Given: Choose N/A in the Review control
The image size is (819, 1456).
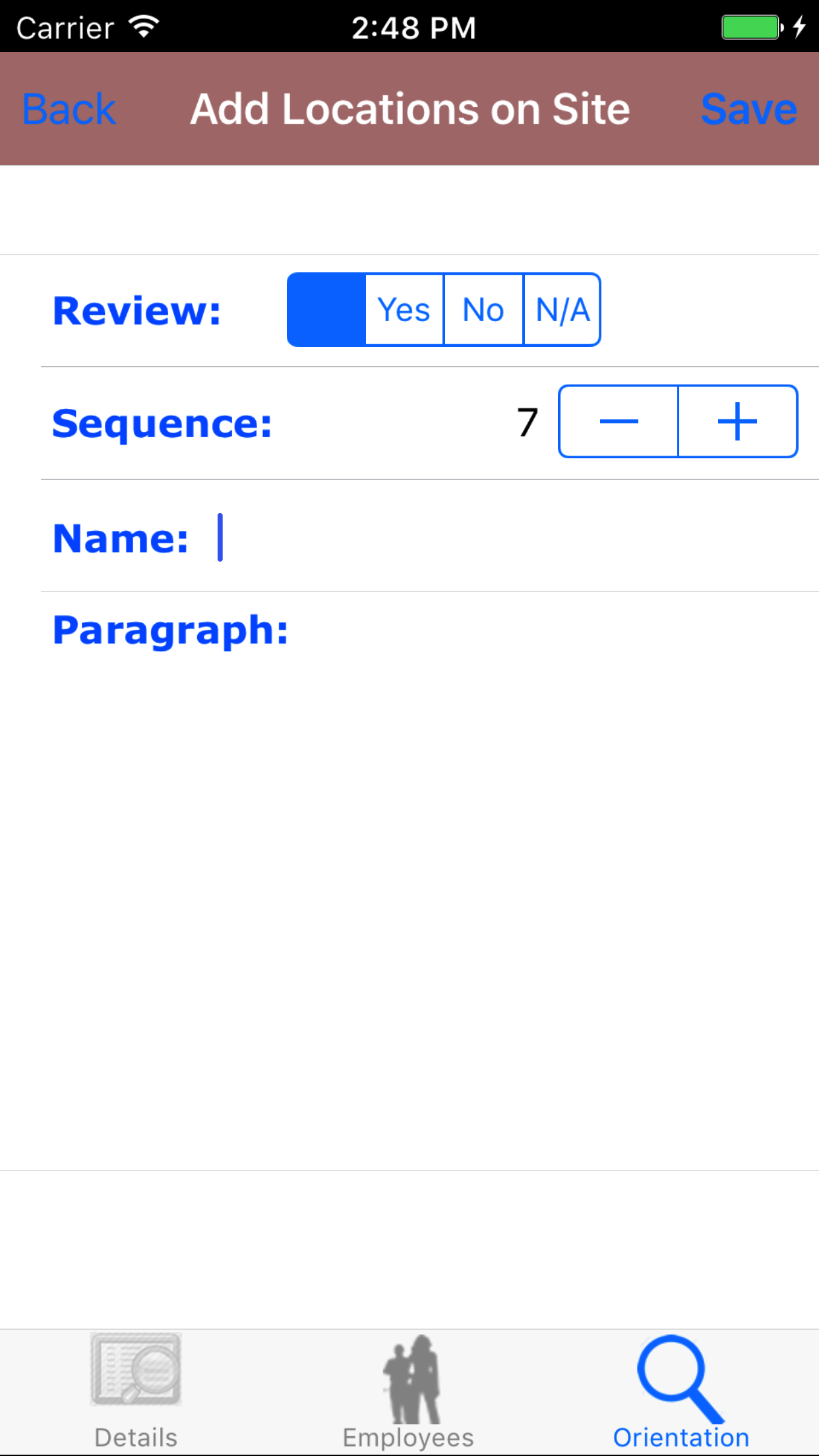Looking at the screenshot, I should [x=562, y=310].
